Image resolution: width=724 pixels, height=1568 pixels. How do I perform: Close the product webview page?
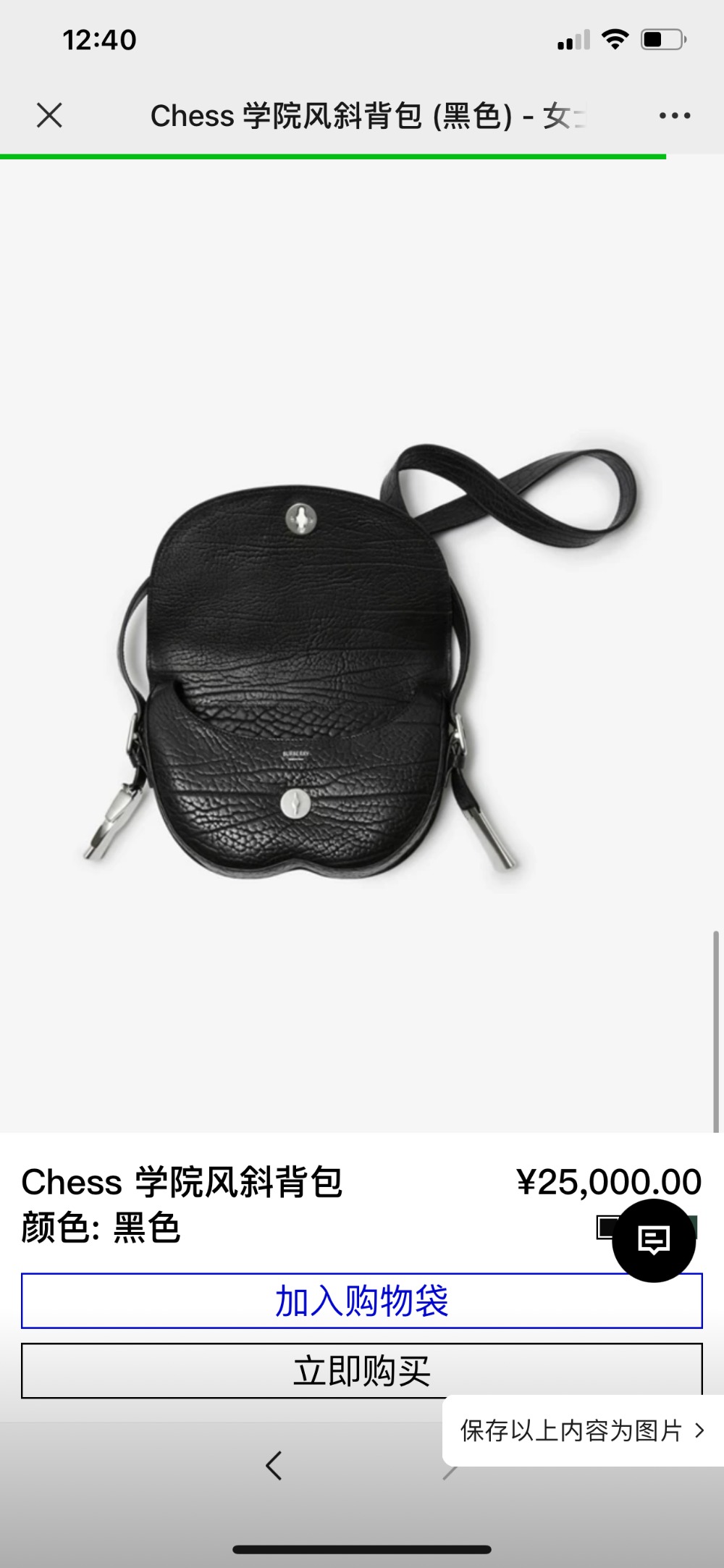pyautogui.click(x=49, y=115)
